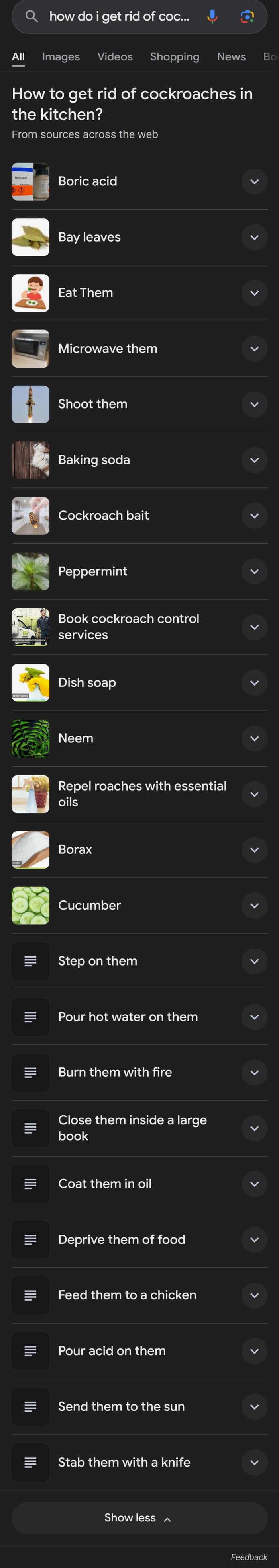Collapse the list with Show less
This screenshot has height=1568, width=279.
point(139,1518)
